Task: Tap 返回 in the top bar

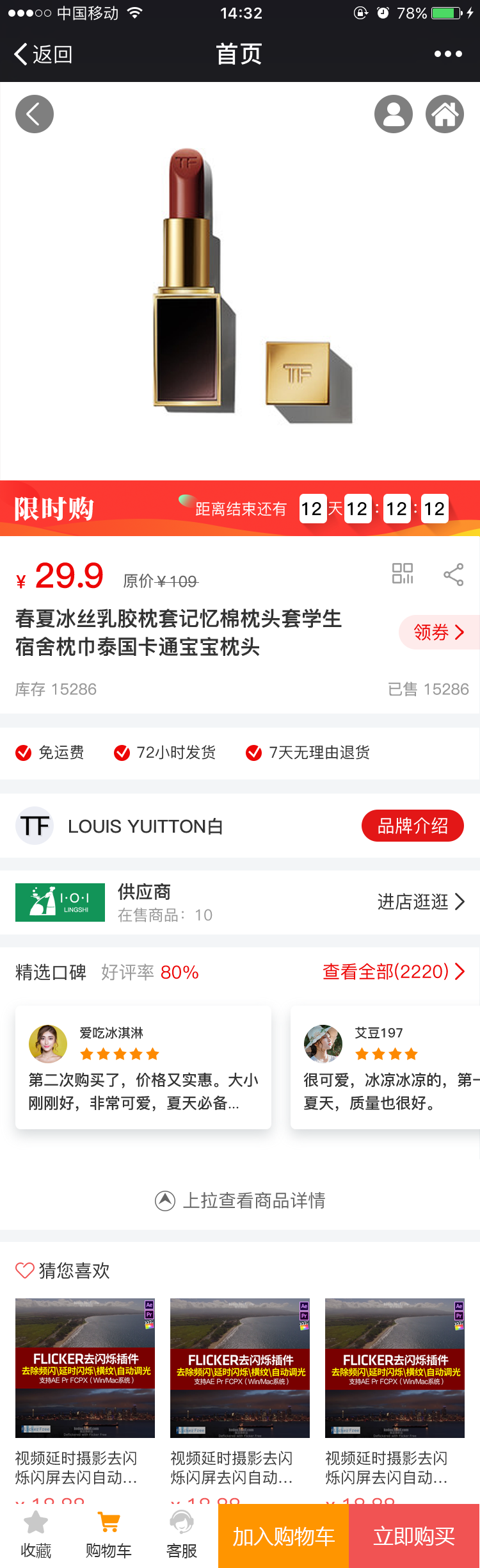Action: tap(43, 54)
